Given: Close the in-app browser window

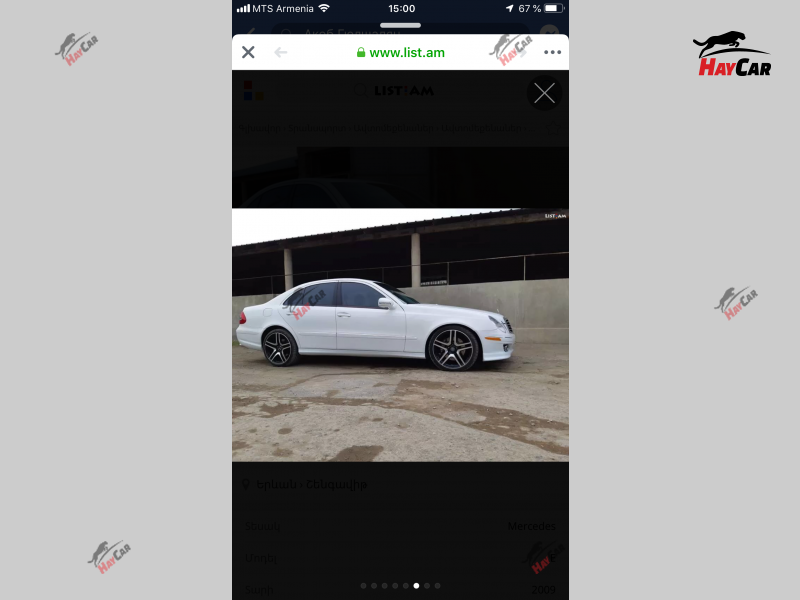Looking at the screenshot, I should [x=248, y=52].
